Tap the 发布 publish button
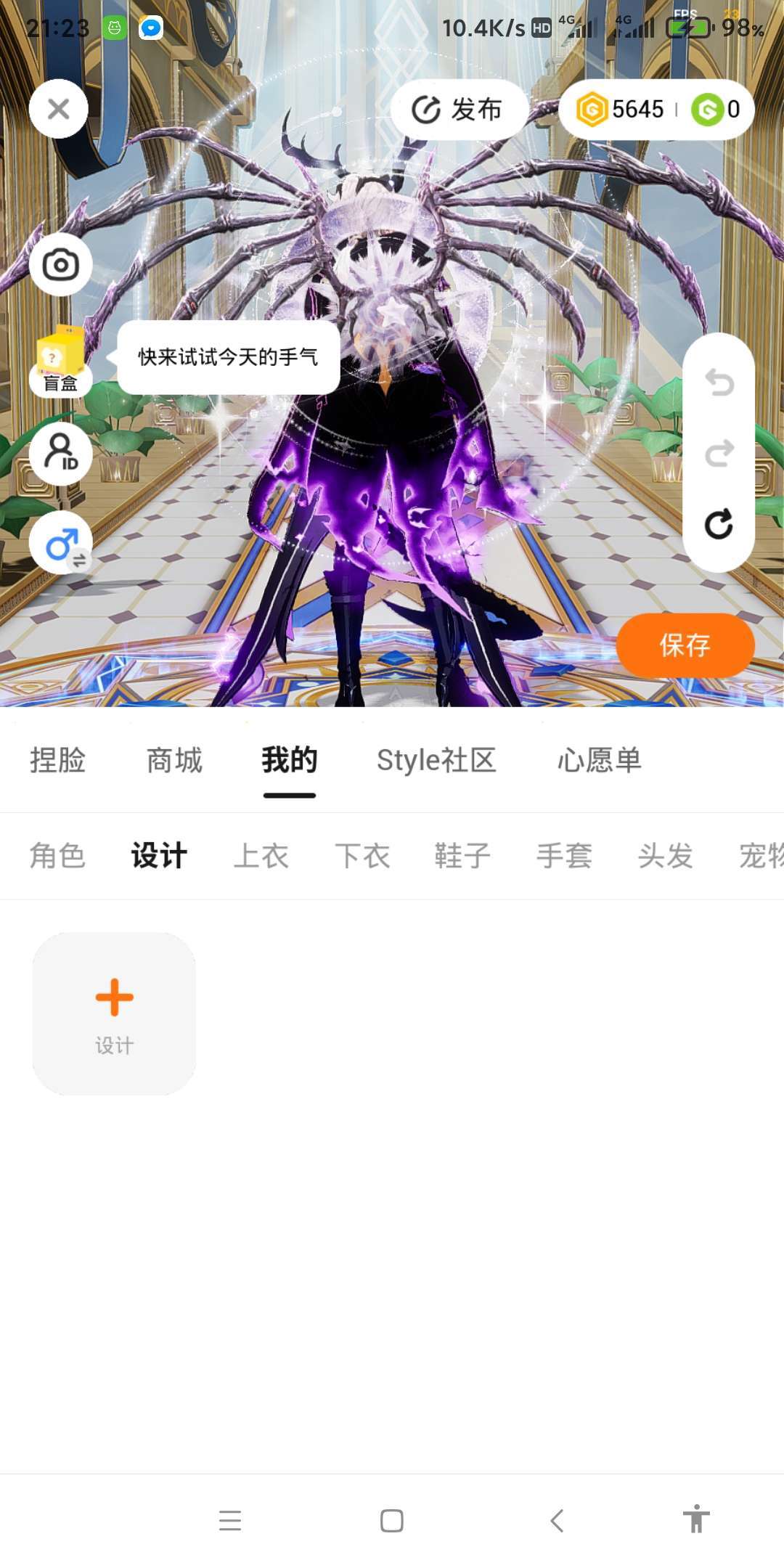The height and width of the screenshot is (1568, 784). tap(457, 110)
